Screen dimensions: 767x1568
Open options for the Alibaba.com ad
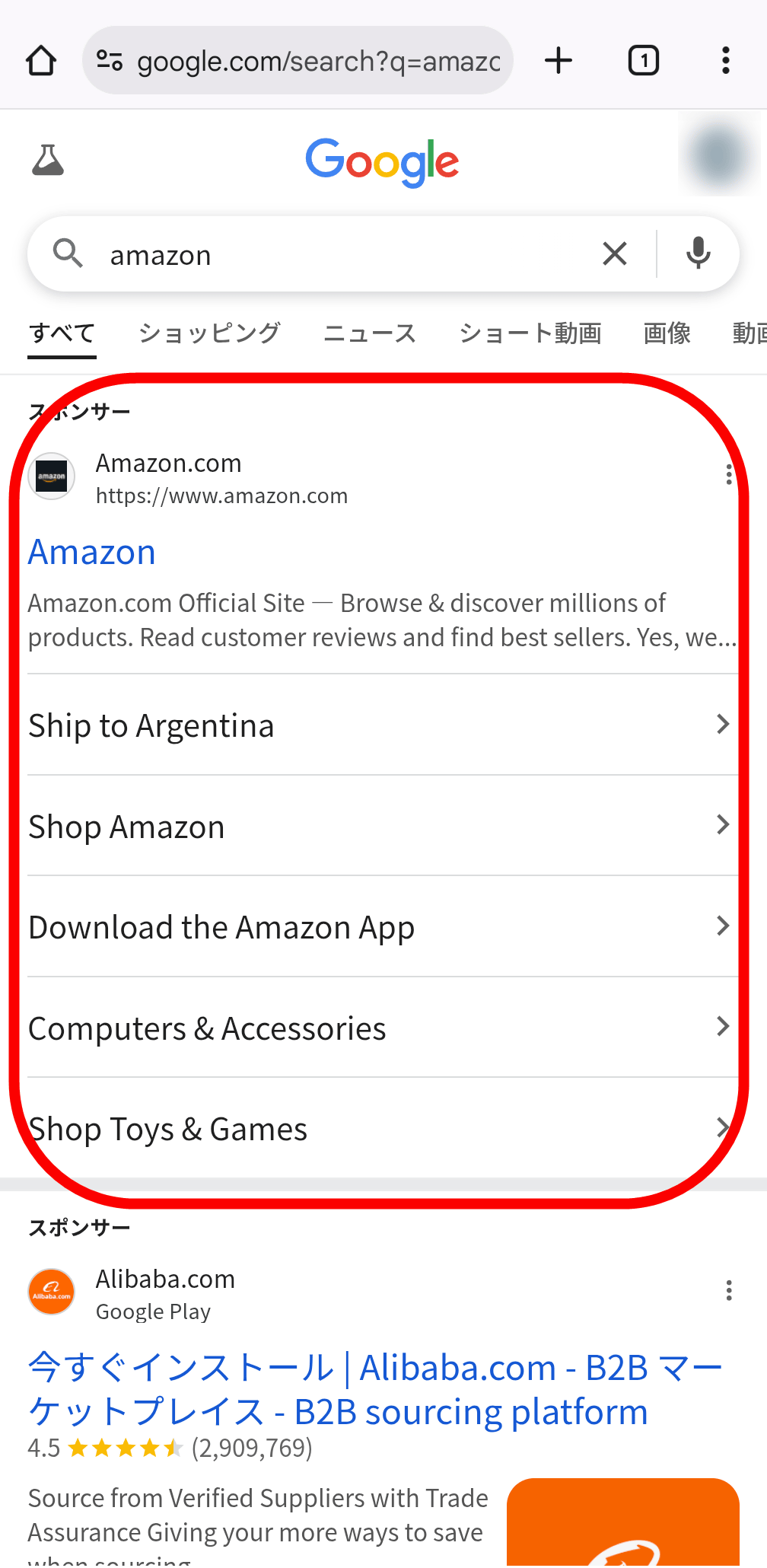click(x=728, y=1290)
